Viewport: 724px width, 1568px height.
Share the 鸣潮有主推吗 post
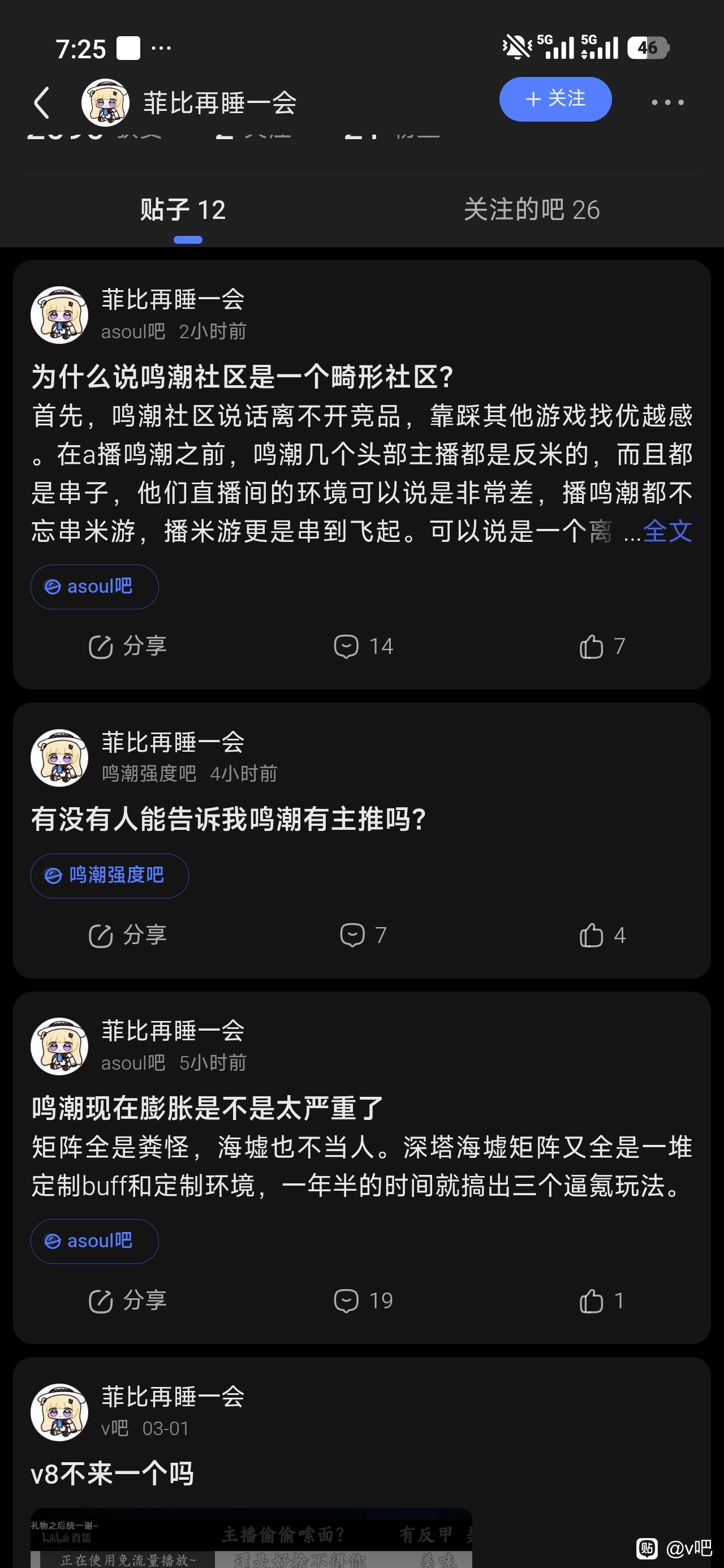127,935
